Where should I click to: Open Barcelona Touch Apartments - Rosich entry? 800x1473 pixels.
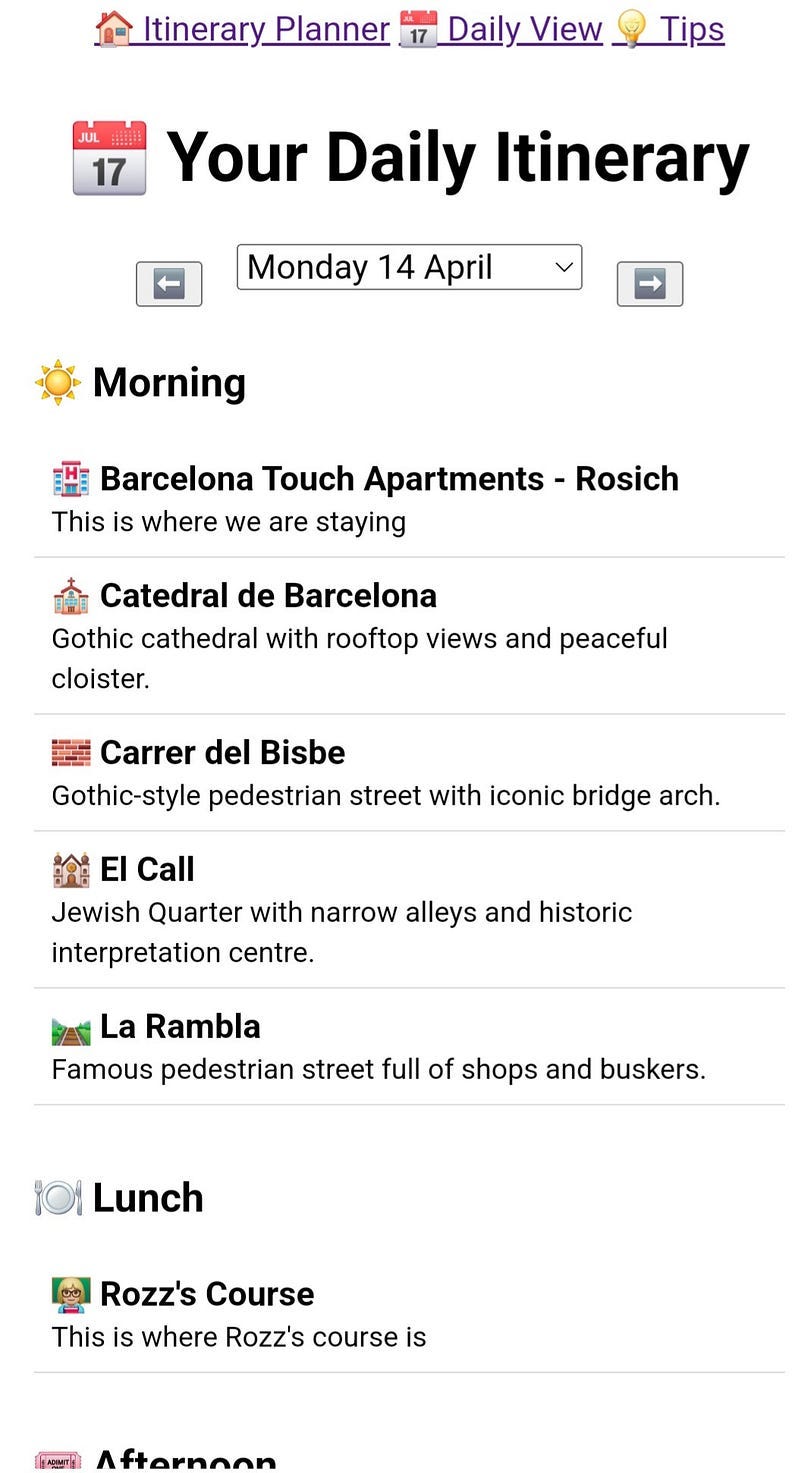pos(409,499)
